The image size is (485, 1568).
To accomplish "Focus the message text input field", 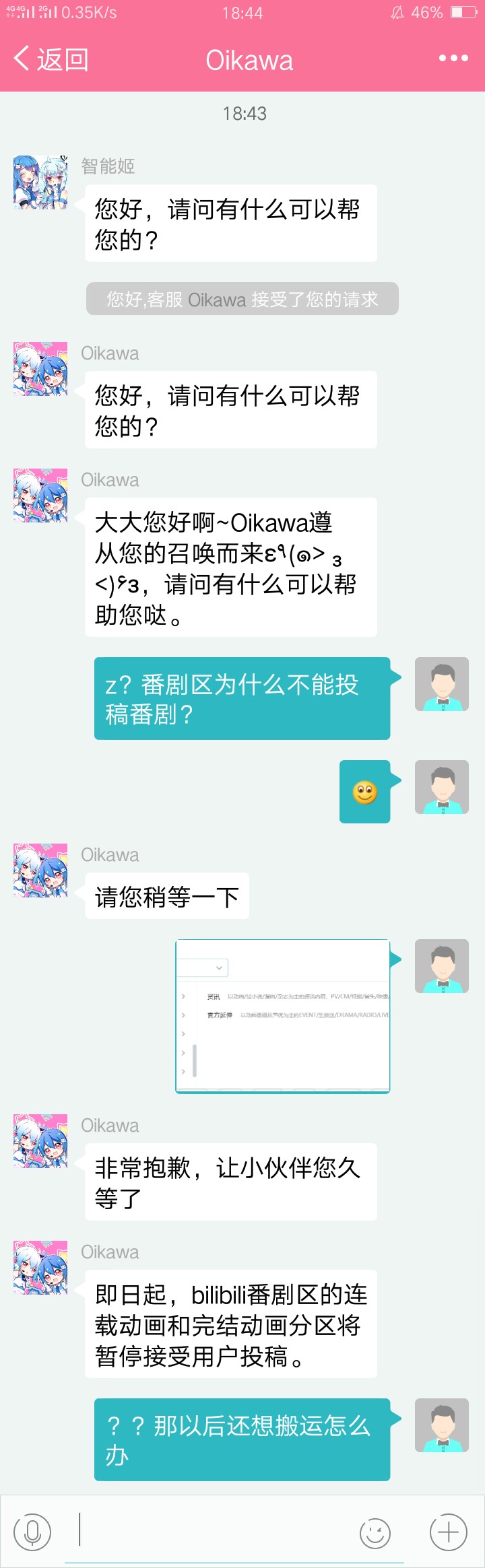I will tap(216, 1531).
